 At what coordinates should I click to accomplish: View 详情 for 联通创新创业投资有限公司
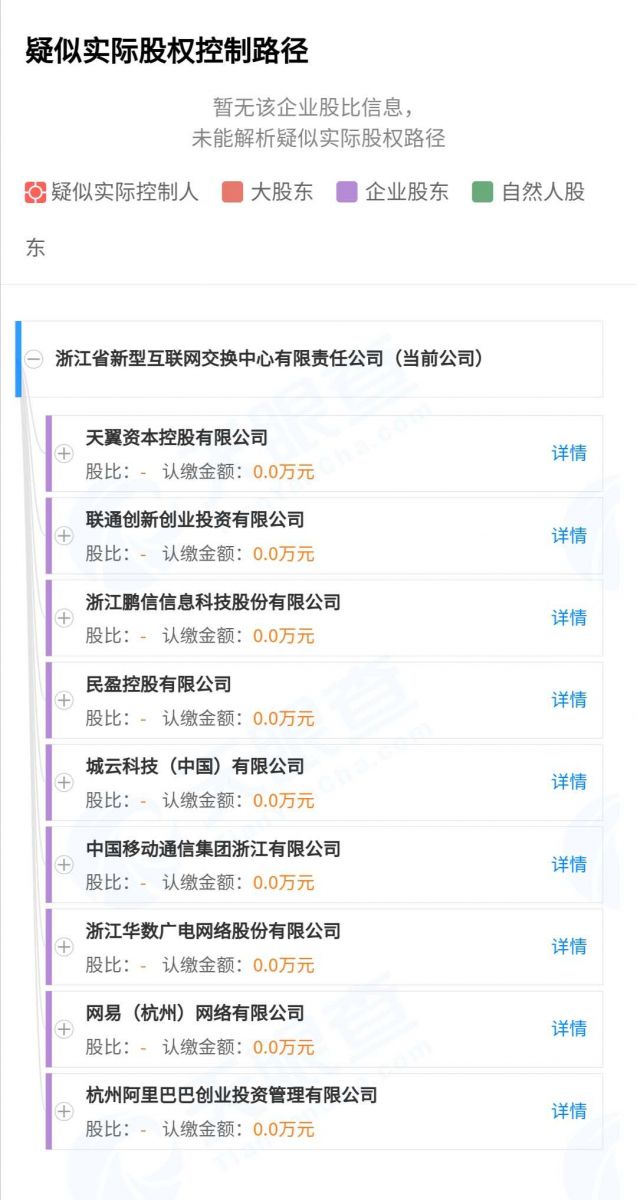tap(569, 536)
